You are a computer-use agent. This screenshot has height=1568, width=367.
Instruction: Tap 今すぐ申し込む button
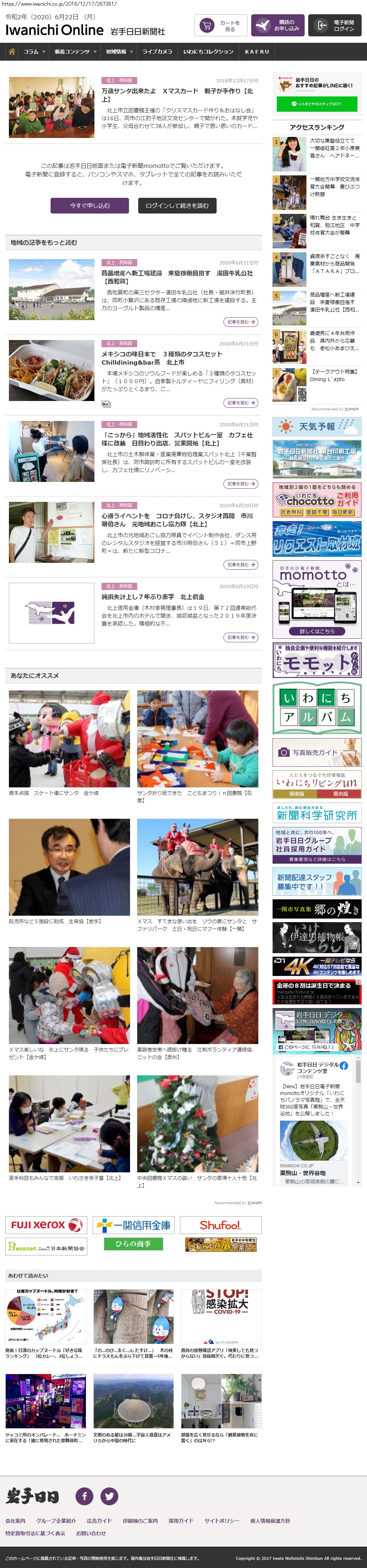click(x=89, y=206)
